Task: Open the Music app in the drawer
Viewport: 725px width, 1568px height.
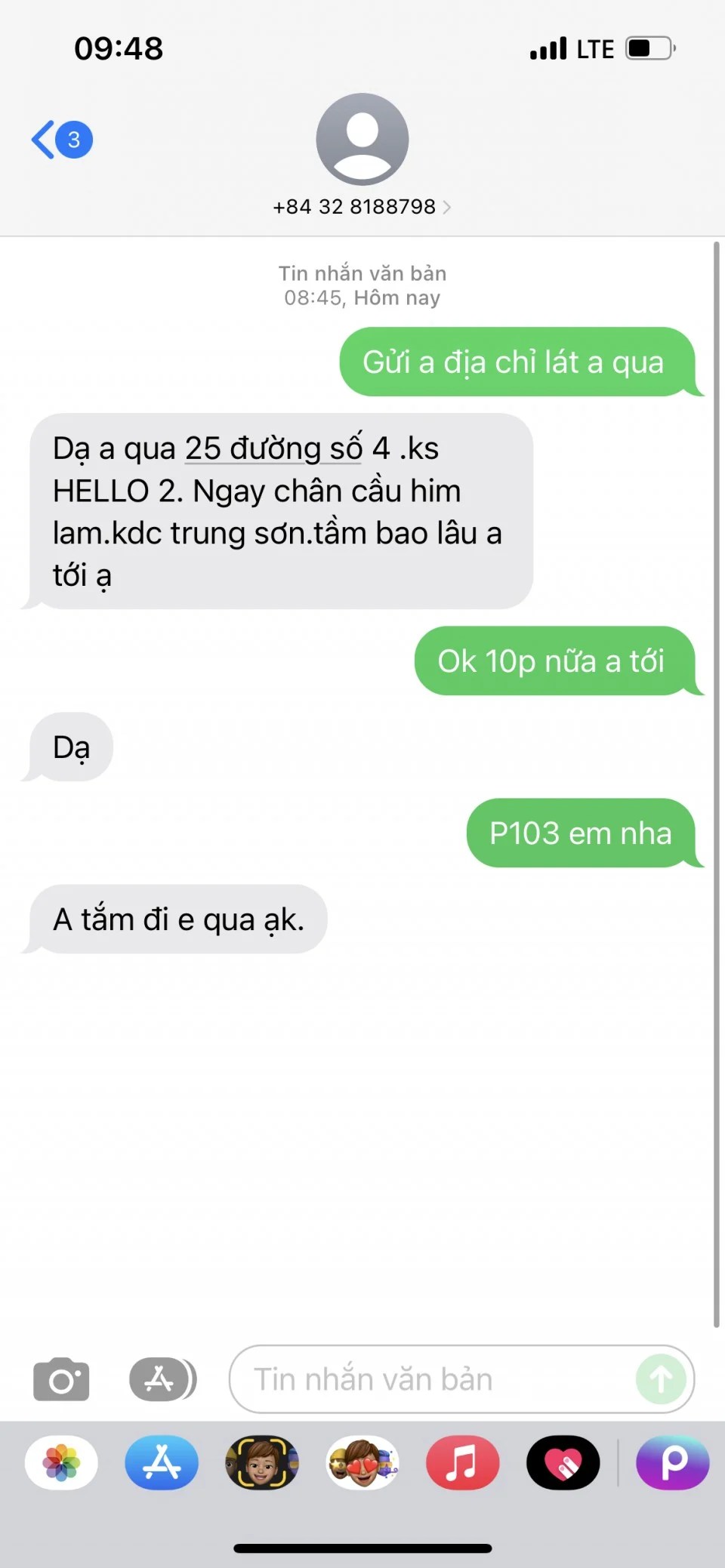Action: pos(462,1462)
